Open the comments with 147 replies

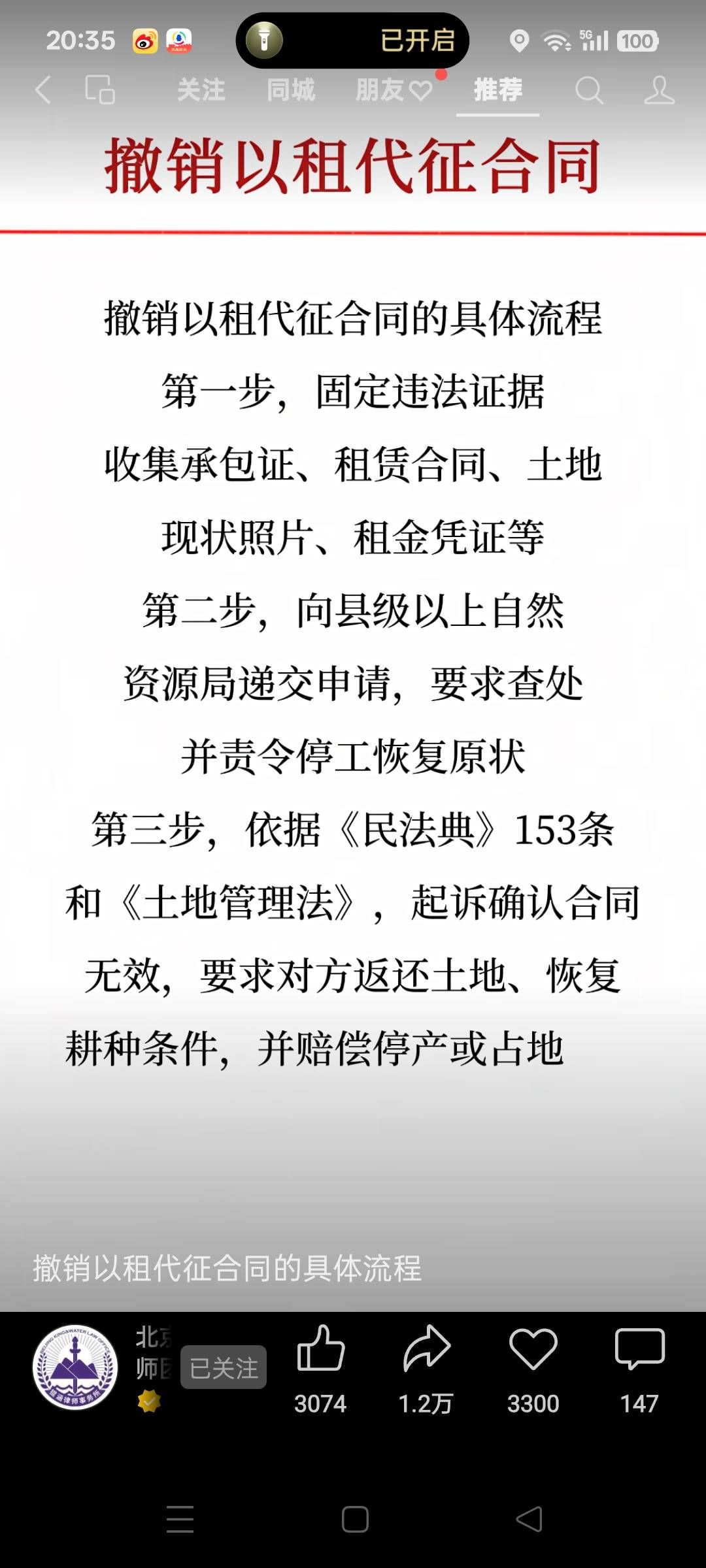(639, 1349)
